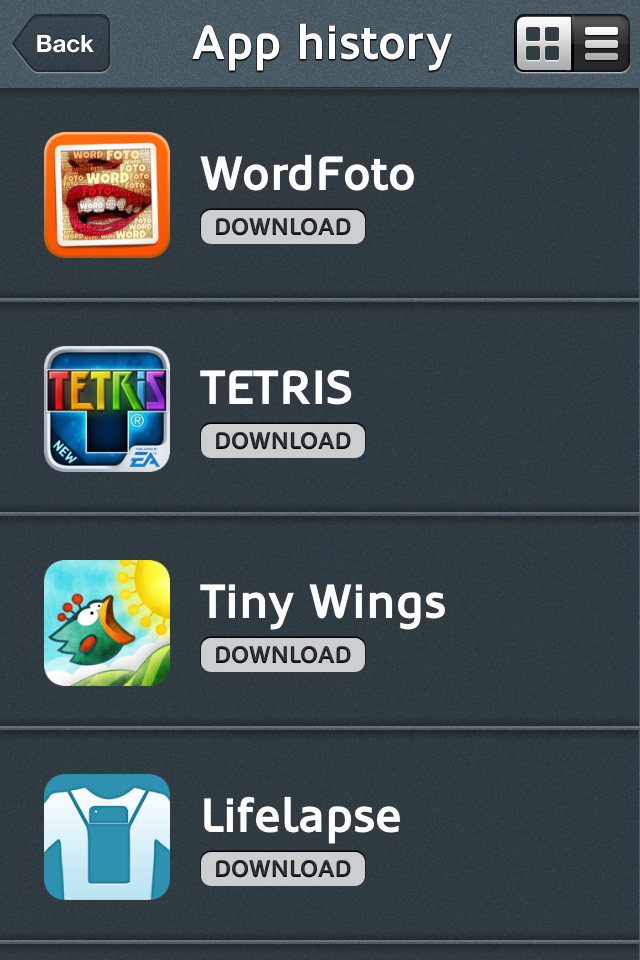Download the WordFoto app
The image size is (640, 960).
(283, 227)
